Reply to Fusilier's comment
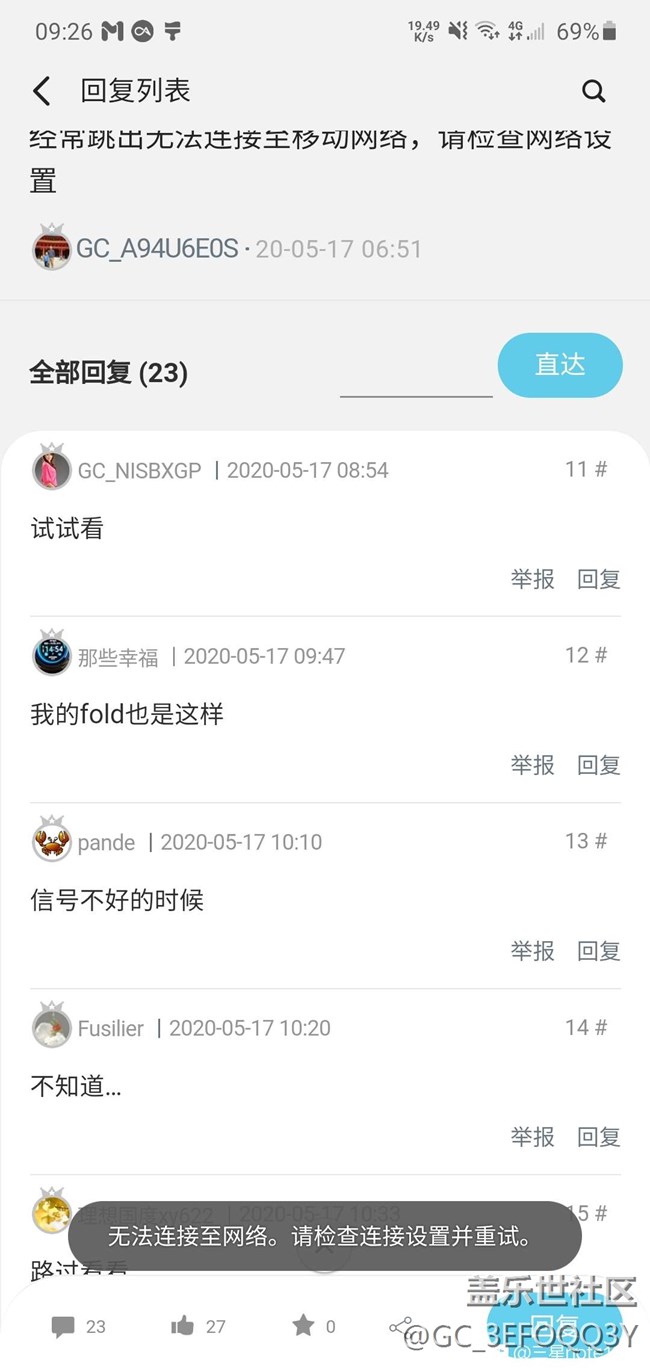The image size is (650, 1372). 598,1137
